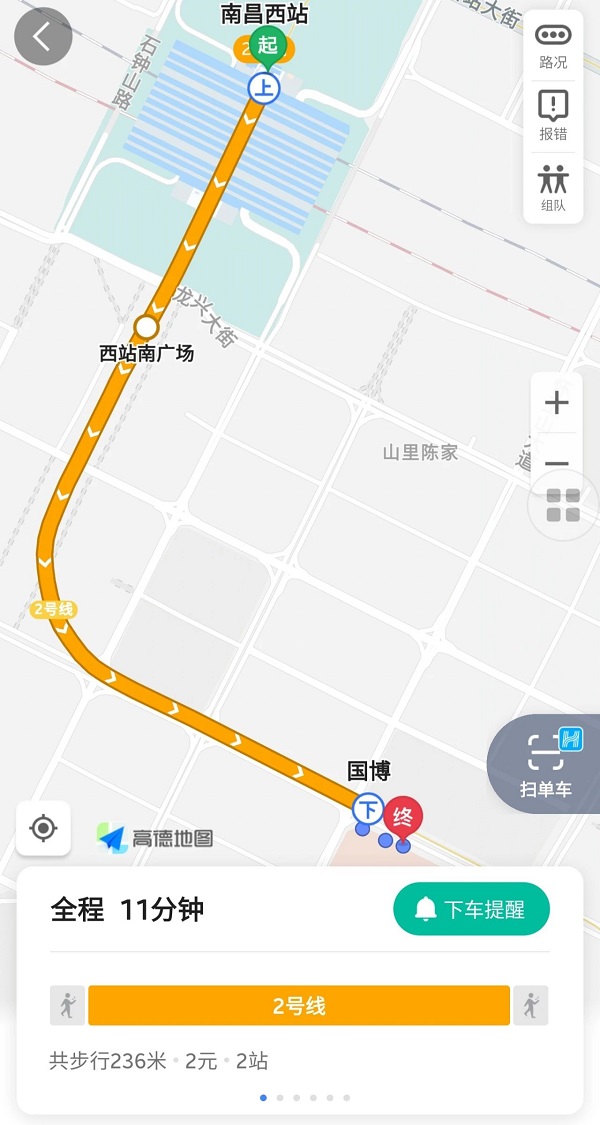Image resolution: width=600 pixels, height=1125 pixels.
Task: Select the 起 start pin
Action: 267,44
